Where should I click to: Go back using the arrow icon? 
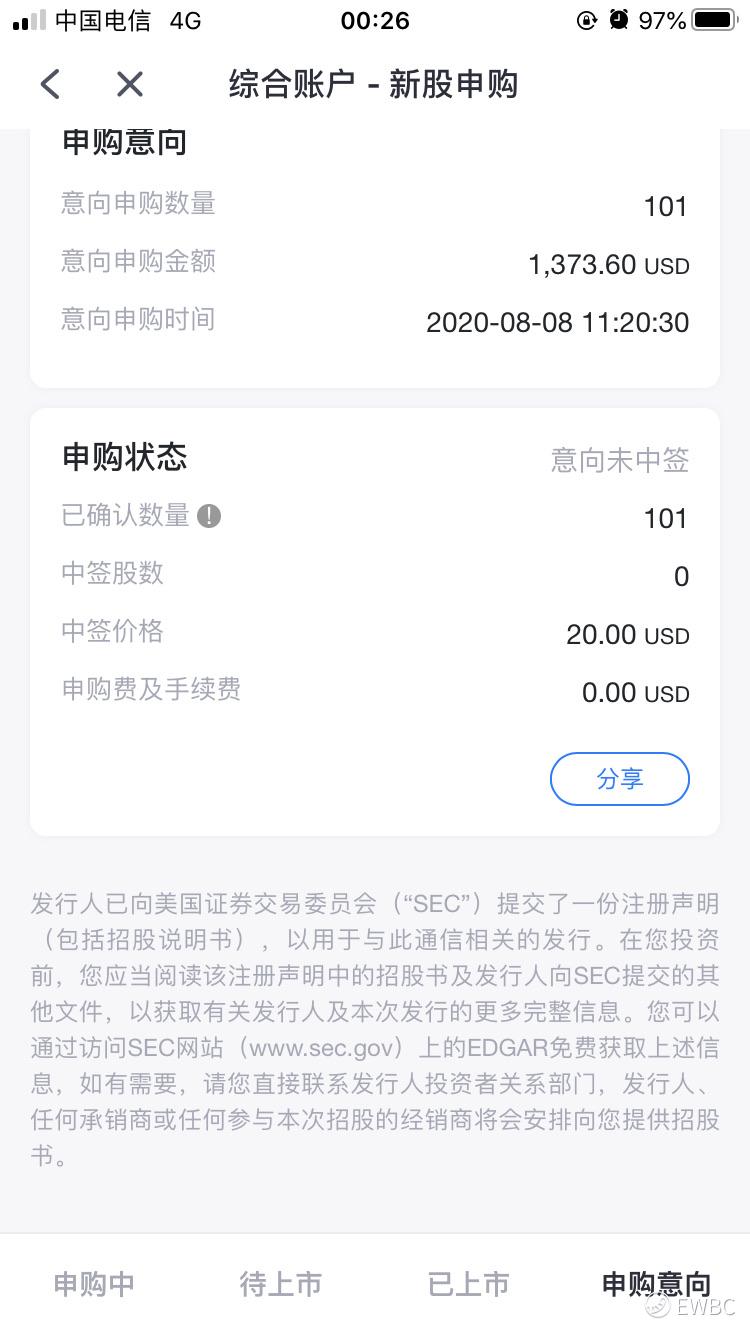pos(51,84)
